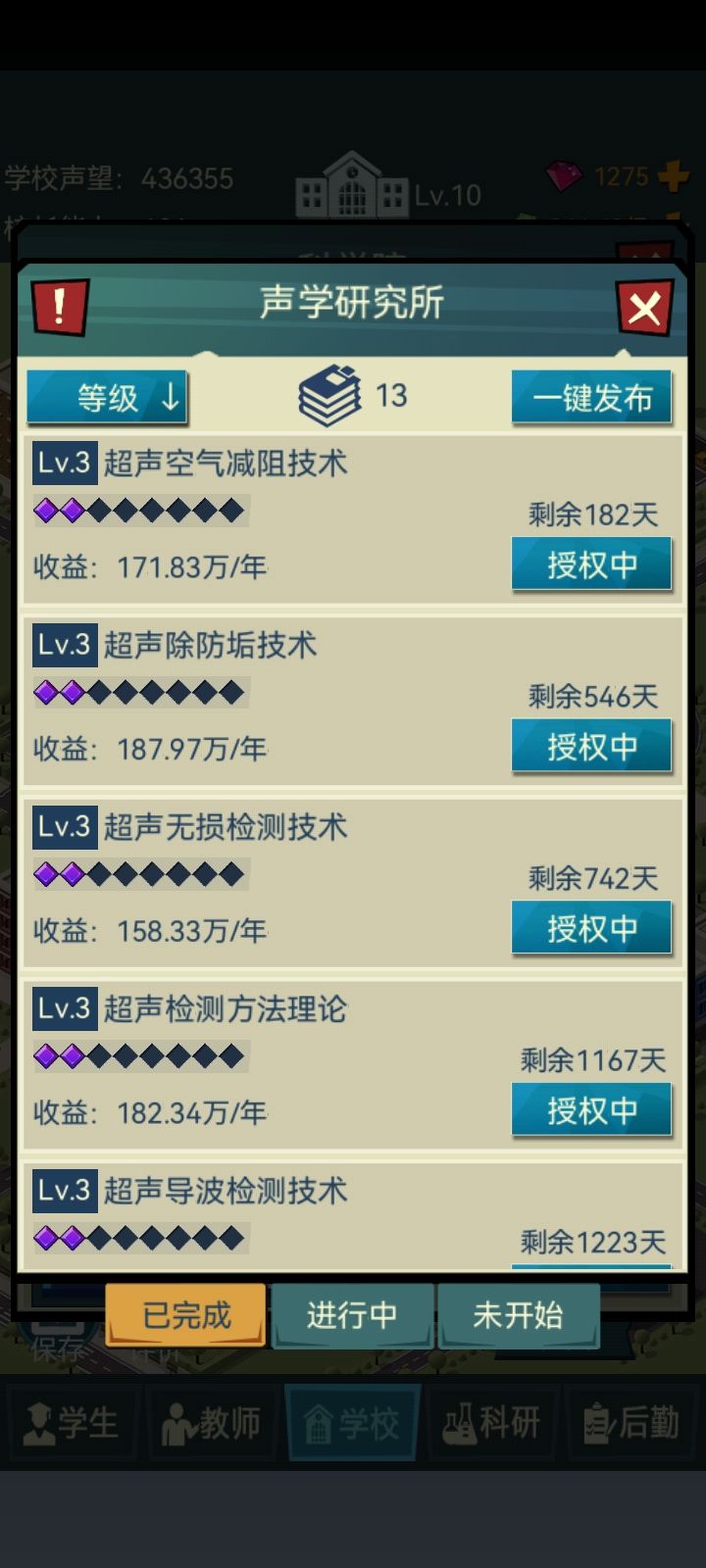Click the gem progress bar of 超声检测方法理论
The width and height of the screenshot is (706, 1568).
click(x=142, y=1058)
